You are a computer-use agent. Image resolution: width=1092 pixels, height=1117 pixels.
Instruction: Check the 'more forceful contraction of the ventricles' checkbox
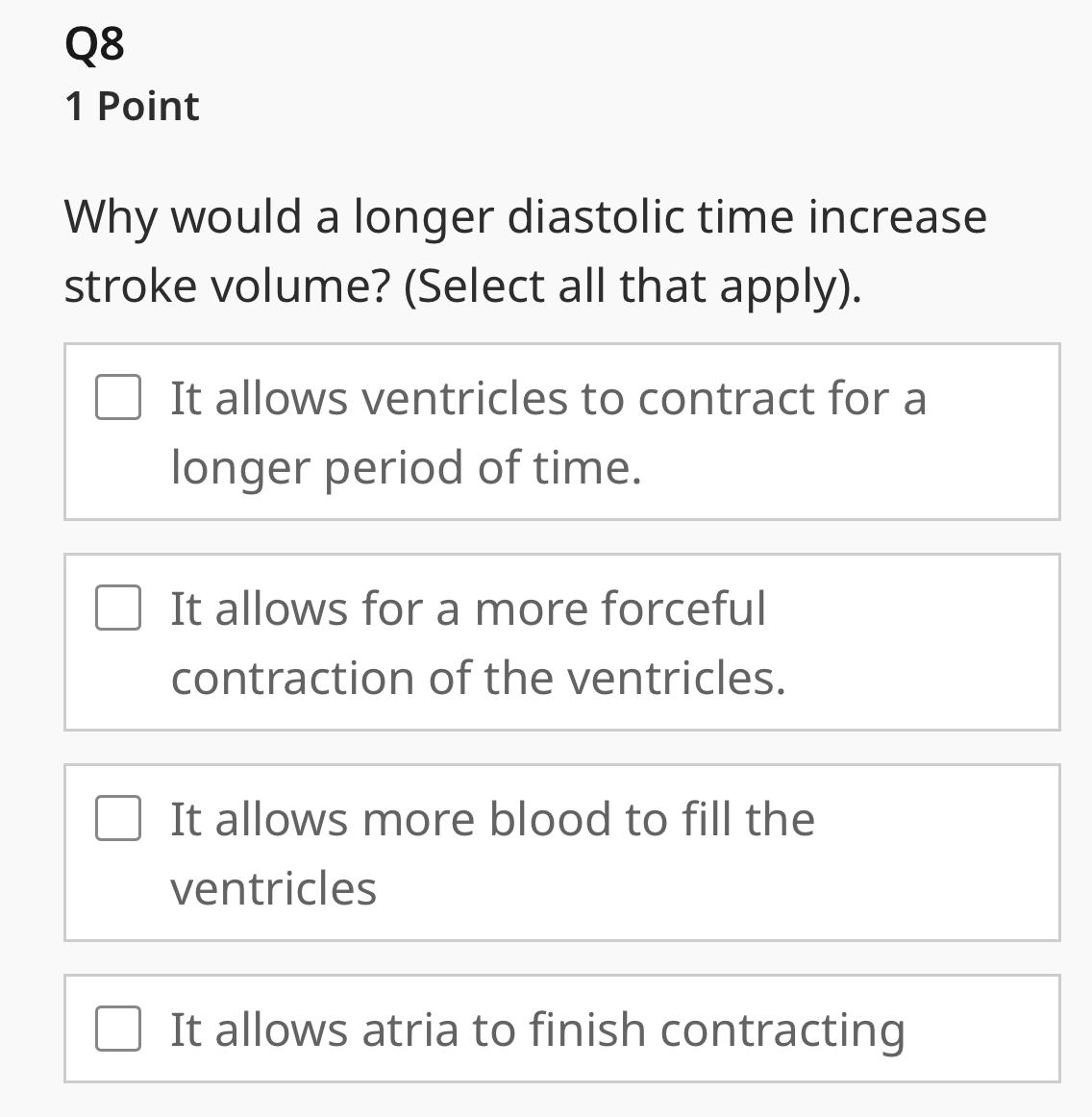(x=117, y=607)
